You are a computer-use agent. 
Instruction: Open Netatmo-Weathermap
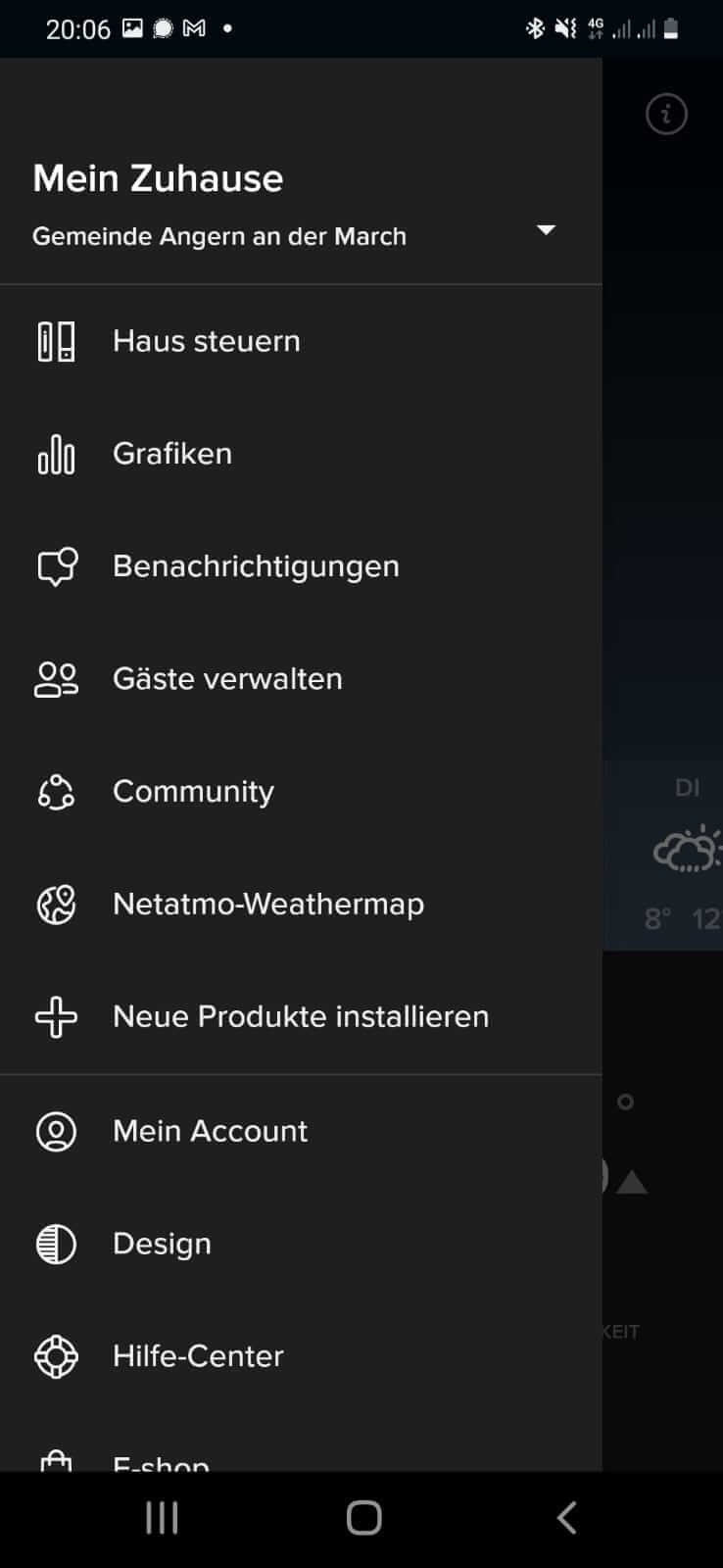(x=268, y=904)
